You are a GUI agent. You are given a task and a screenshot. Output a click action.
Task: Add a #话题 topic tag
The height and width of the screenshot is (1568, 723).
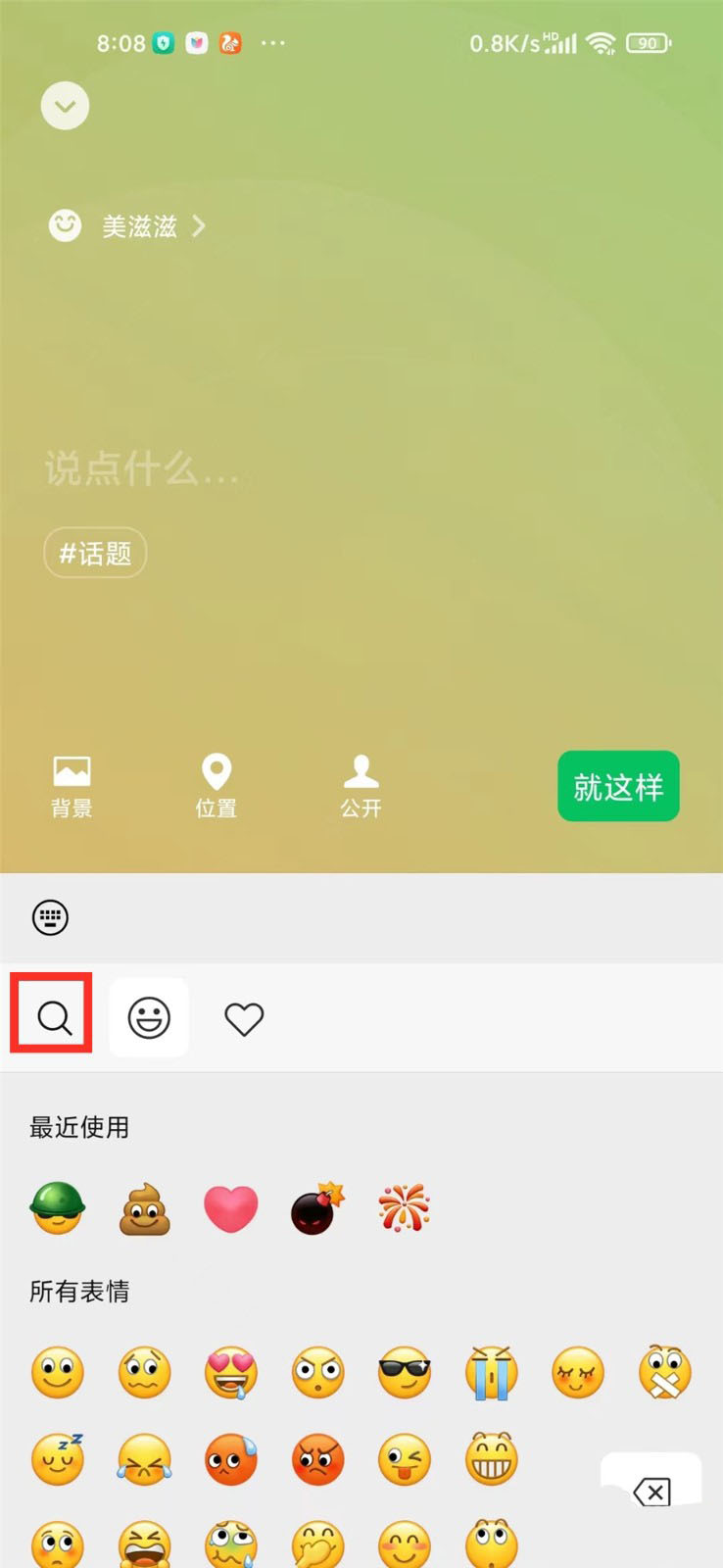tap(95, 554)
